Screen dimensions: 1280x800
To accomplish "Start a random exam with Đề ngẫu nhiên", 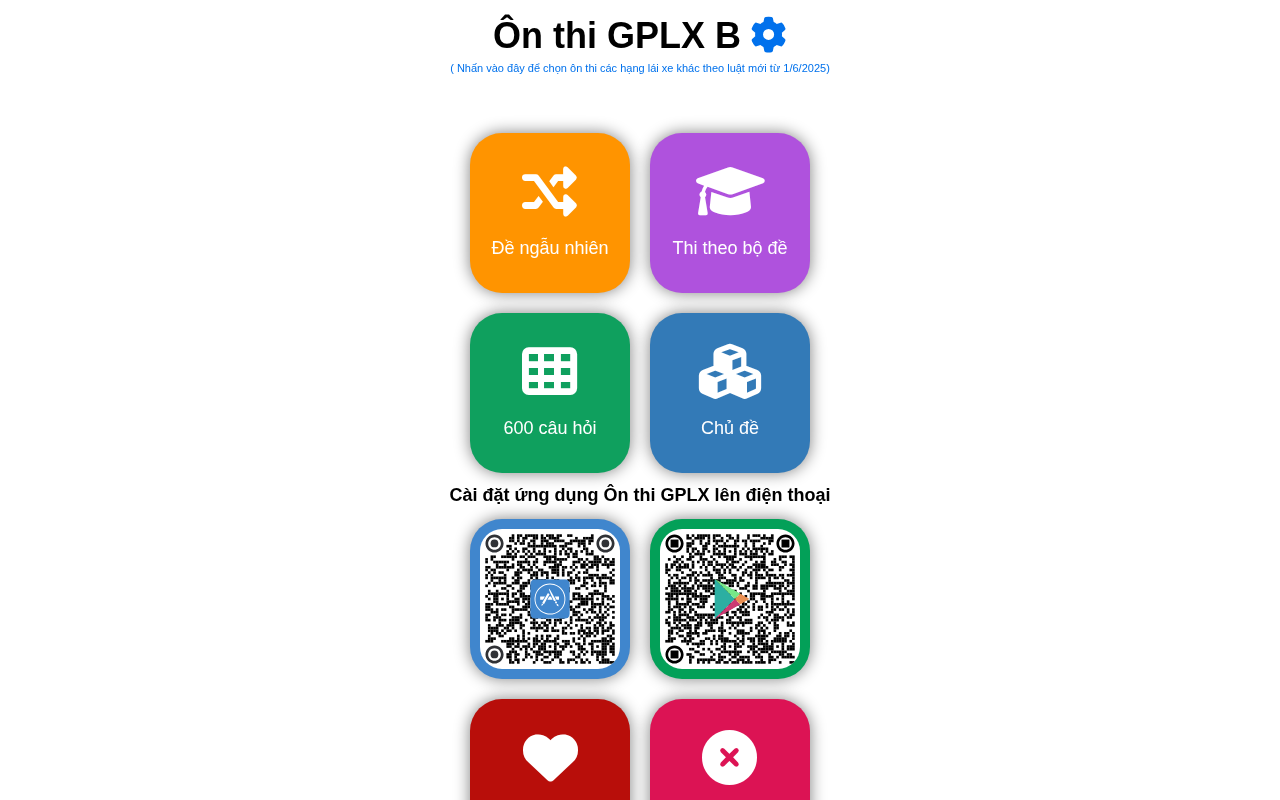I will click(550, 213).
